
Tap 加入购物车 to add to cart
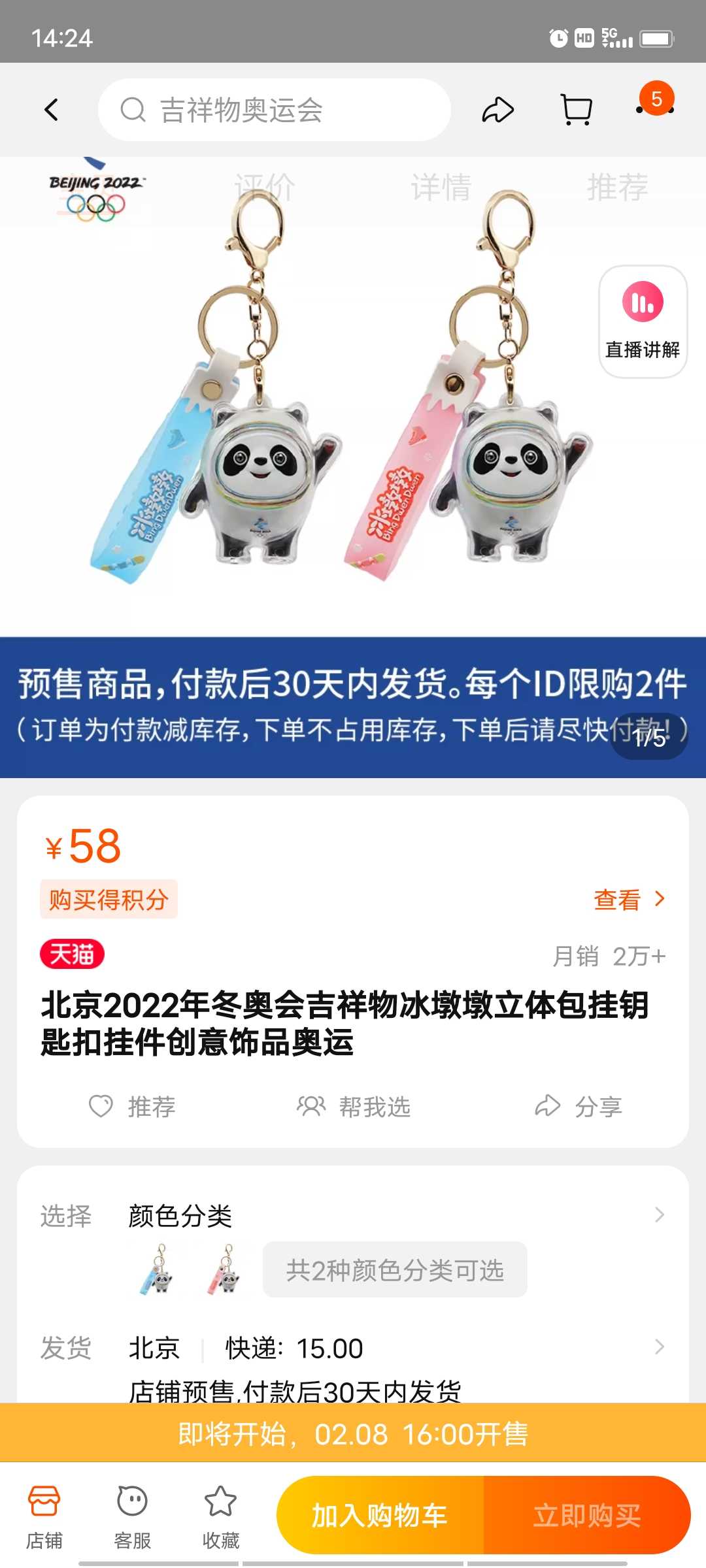380,1515
